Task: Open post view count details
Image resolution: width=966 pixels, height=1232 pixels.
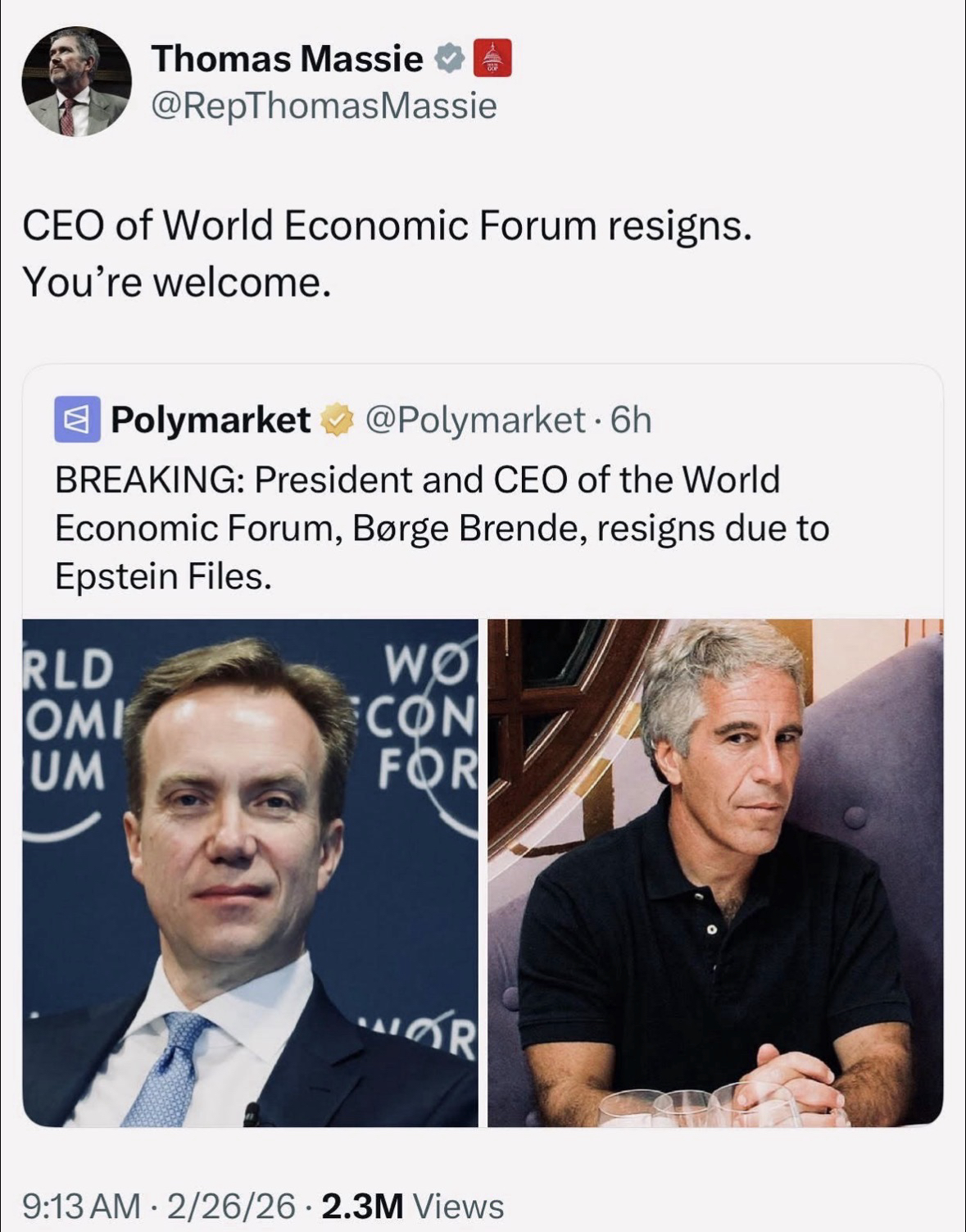Action: click(413, 1206)
